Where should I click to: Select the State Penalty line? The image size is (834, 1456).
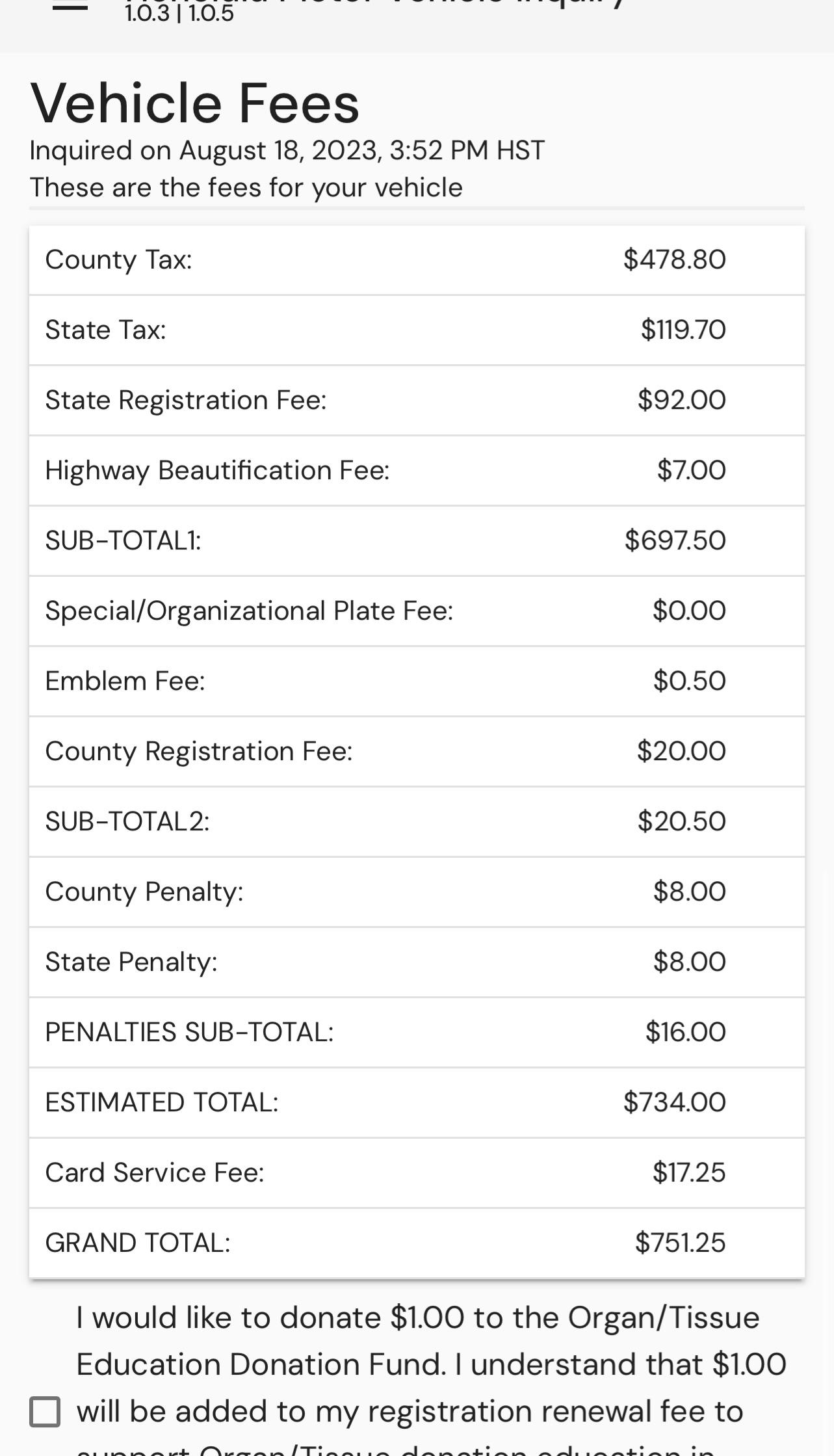[x=416, y=961]
